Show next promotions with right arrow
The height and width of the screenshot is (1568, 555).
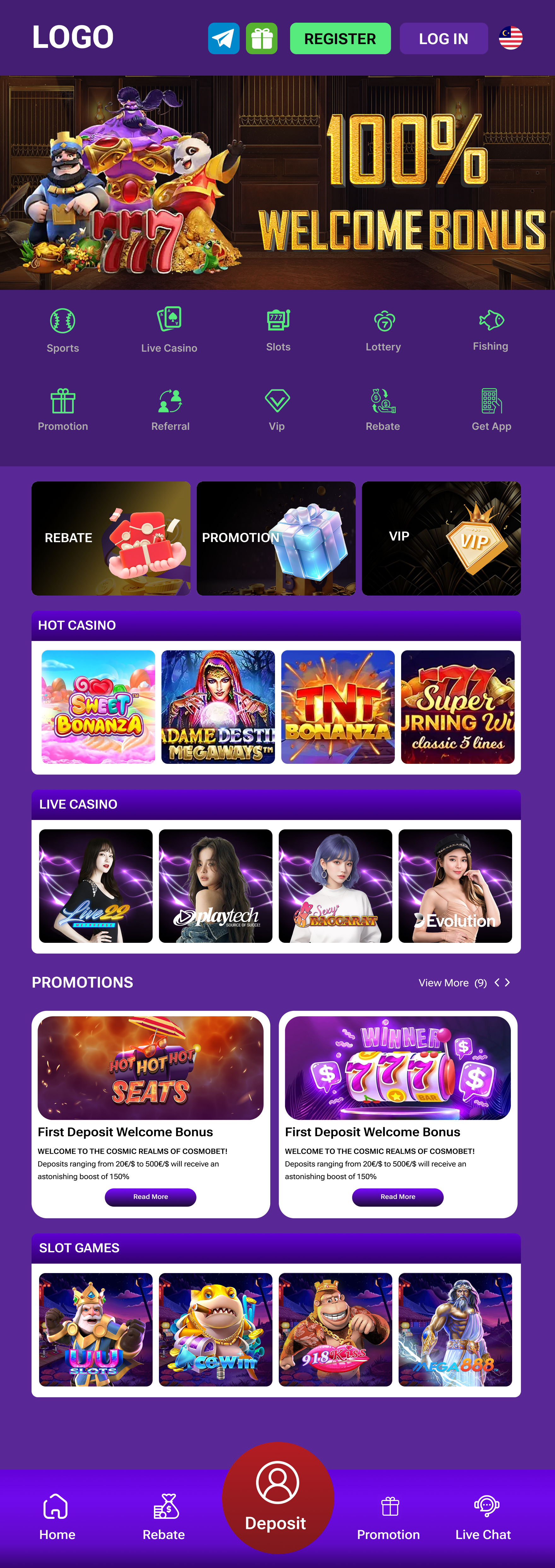click(x=507, y=982)
